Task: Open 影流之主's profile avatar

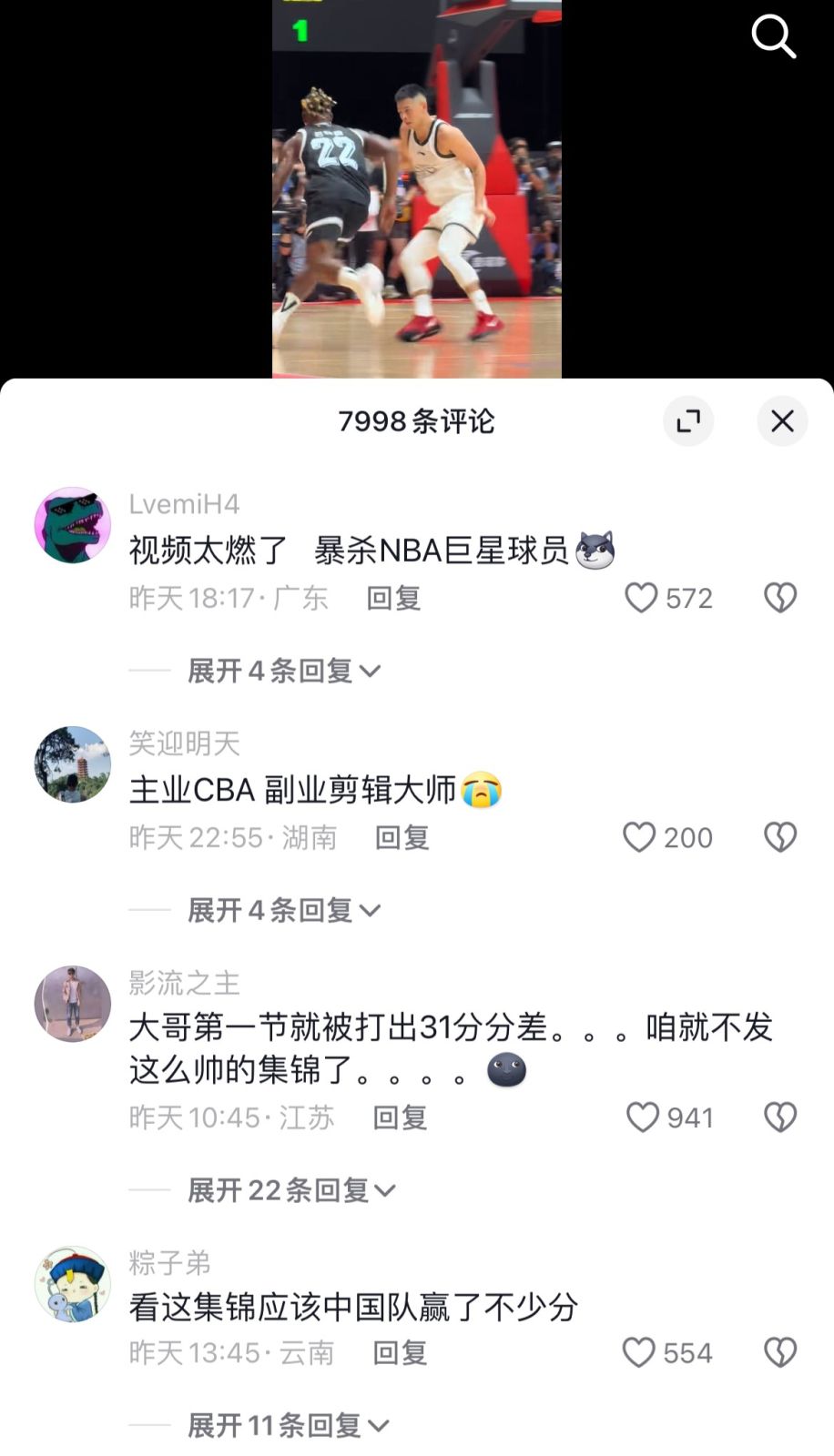Action: (73, 1004)
